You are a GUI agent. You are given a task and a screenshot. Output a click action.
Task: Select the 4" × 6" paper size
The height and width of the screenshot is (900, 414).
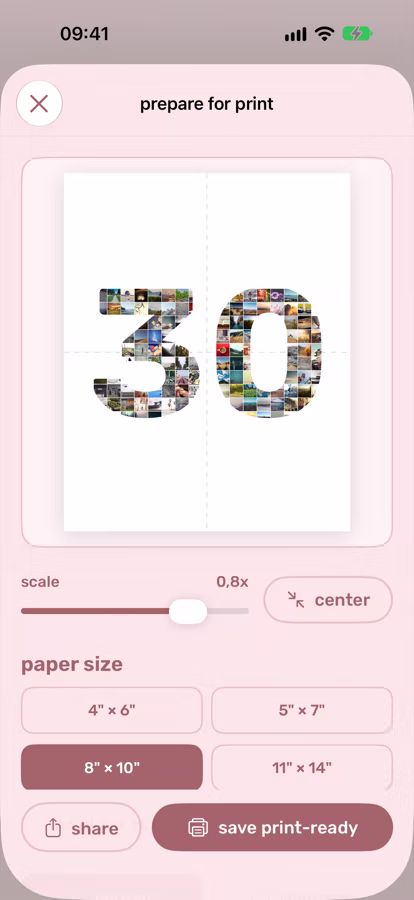point(112,710)
